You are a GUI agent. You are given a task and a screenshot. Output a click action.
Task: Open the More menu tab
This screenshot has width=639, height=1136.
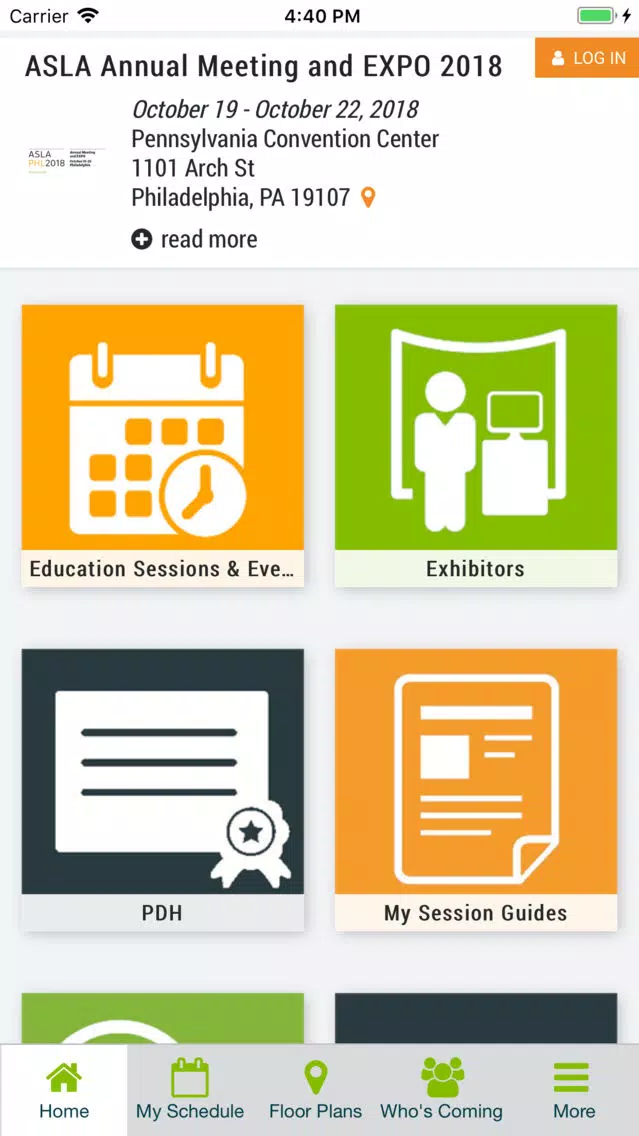(x=573, y=1090)
